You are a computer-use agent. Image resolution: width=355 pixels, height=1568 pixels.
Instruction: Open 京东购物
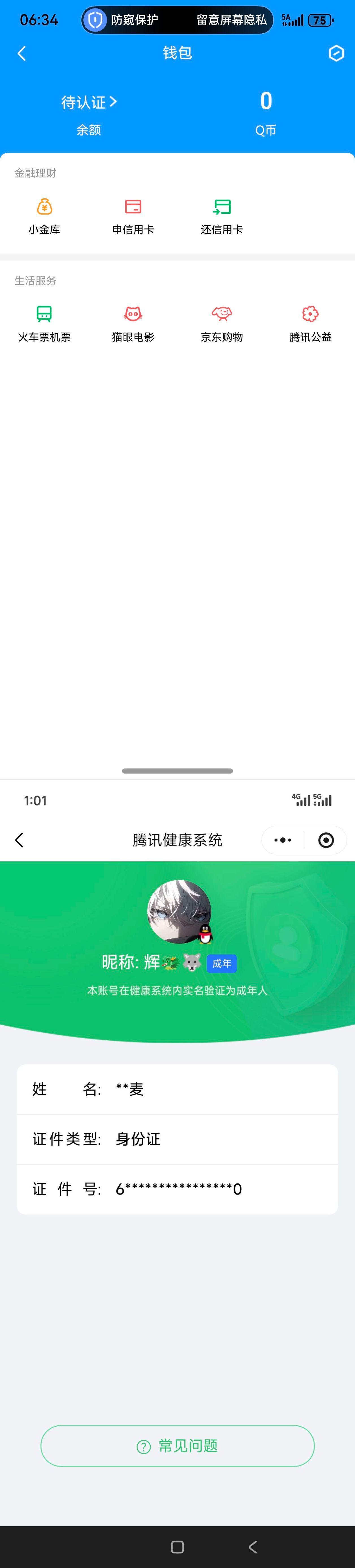tap(222, 324)
